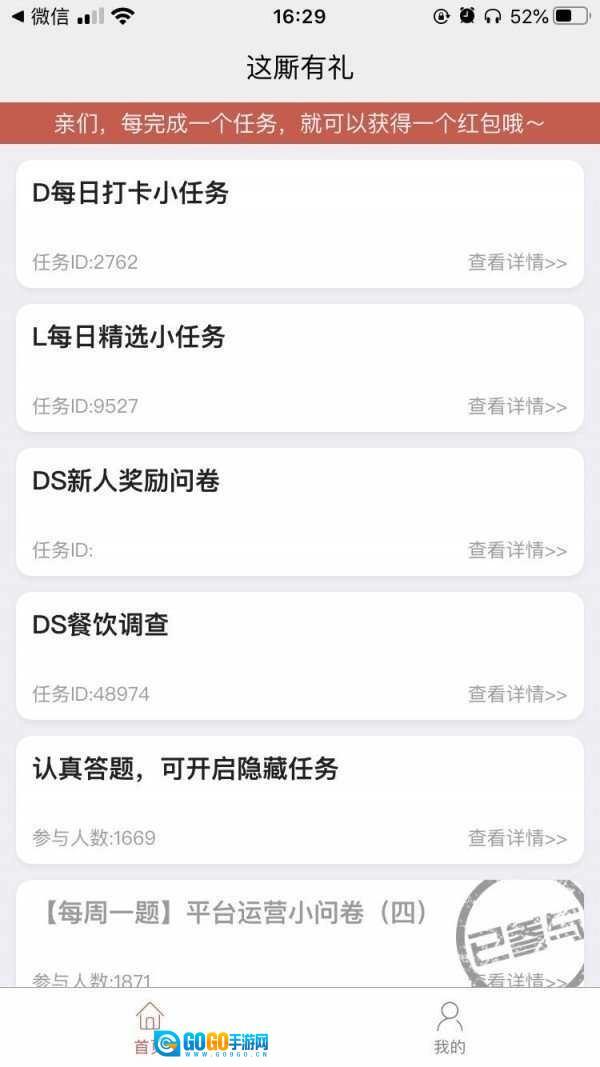Viewport: 600px width, 1067px height.
Task: Go to the 首页 tab
Action: click(149, 1028)
